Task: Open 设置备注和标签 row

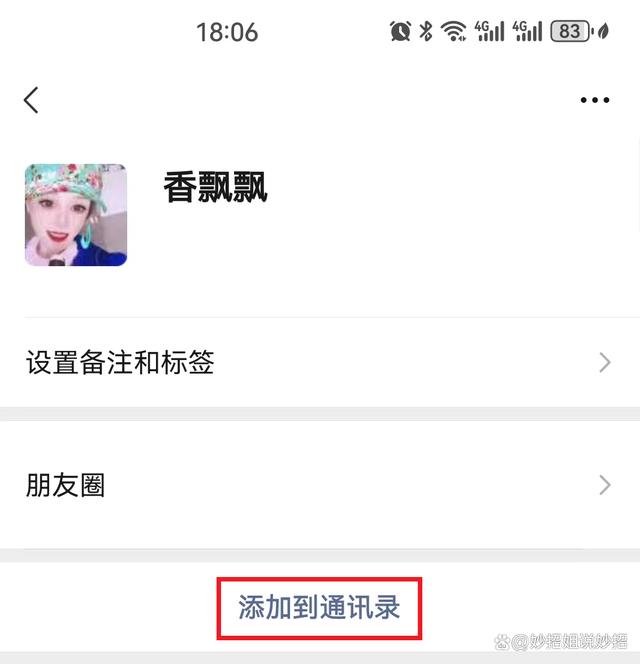Action: (x=320, y=362)
